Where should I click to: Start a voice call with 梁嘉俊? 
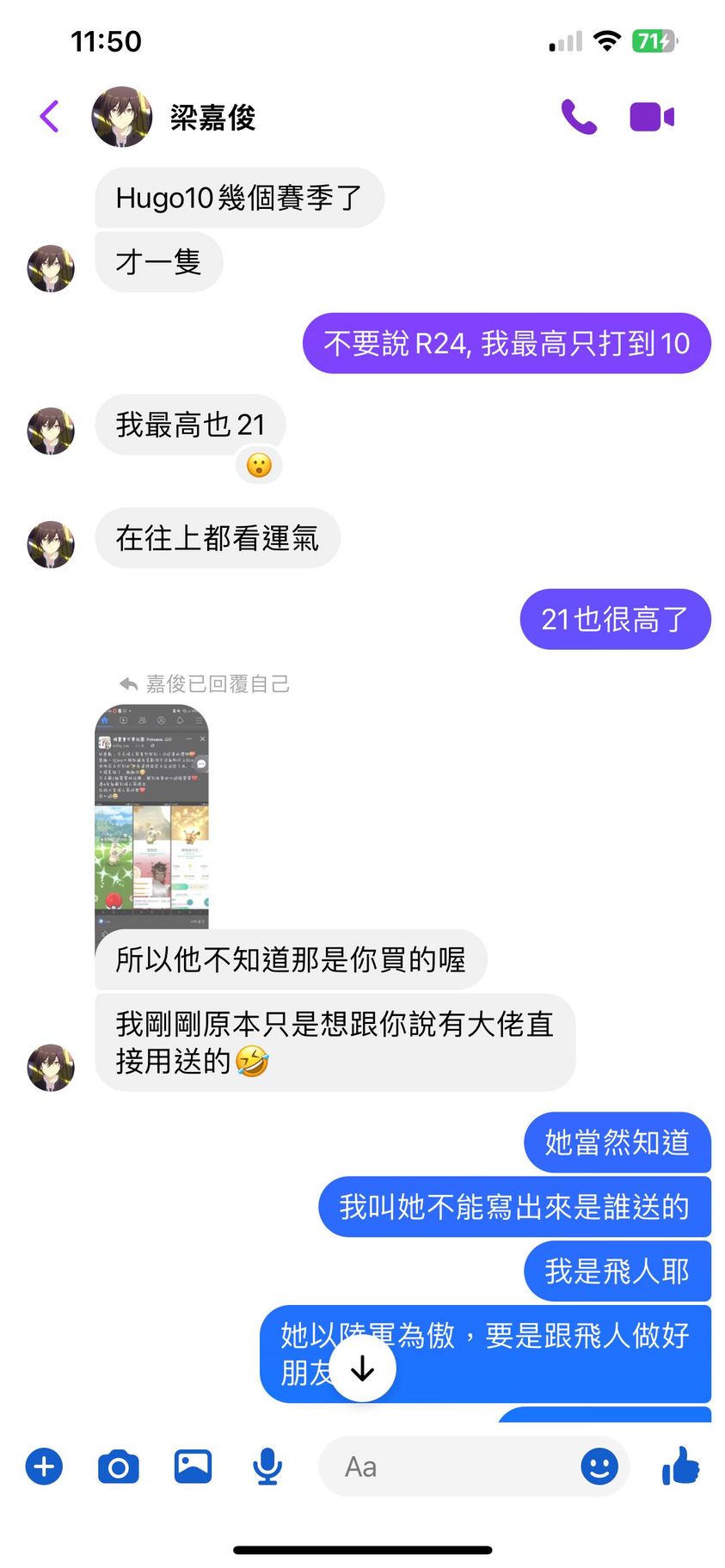(x=579, y=117)
